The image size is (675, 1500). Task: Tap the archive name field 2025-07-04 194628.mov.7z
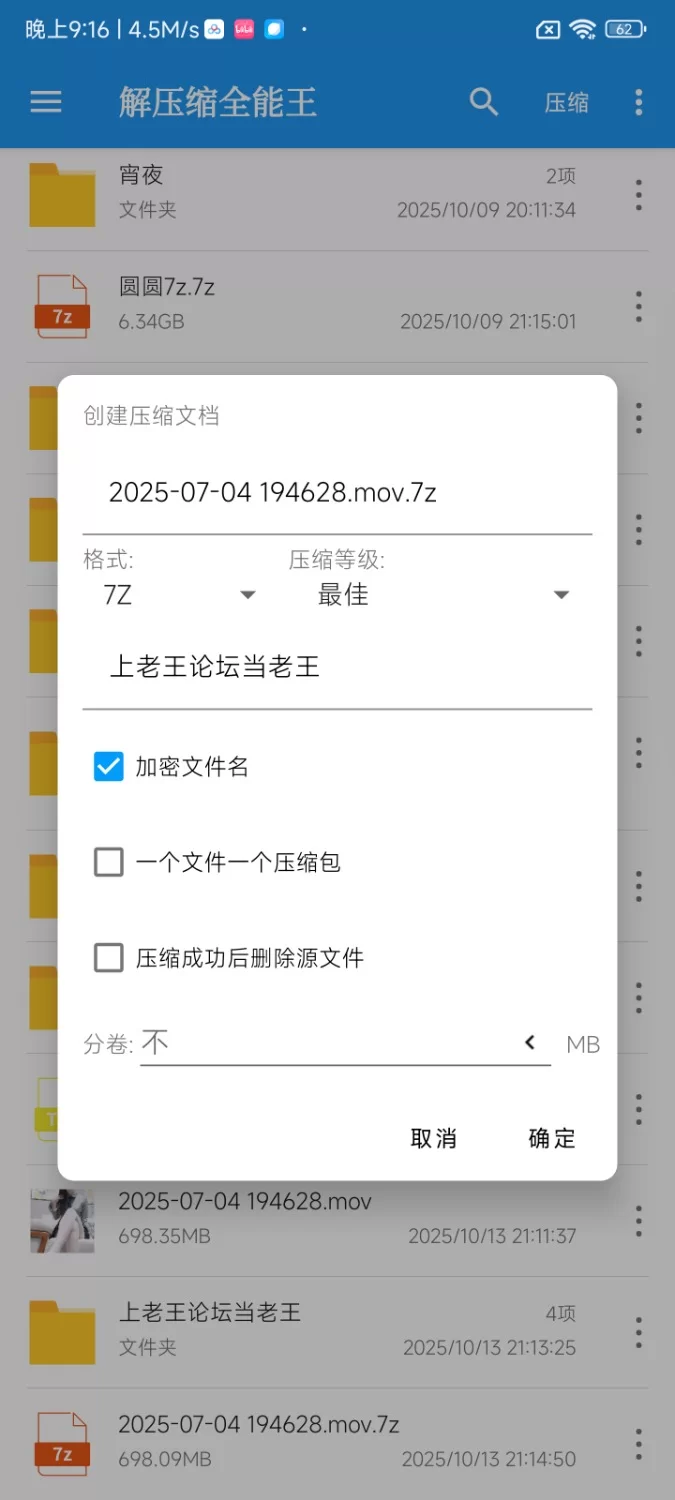point(337,493)
